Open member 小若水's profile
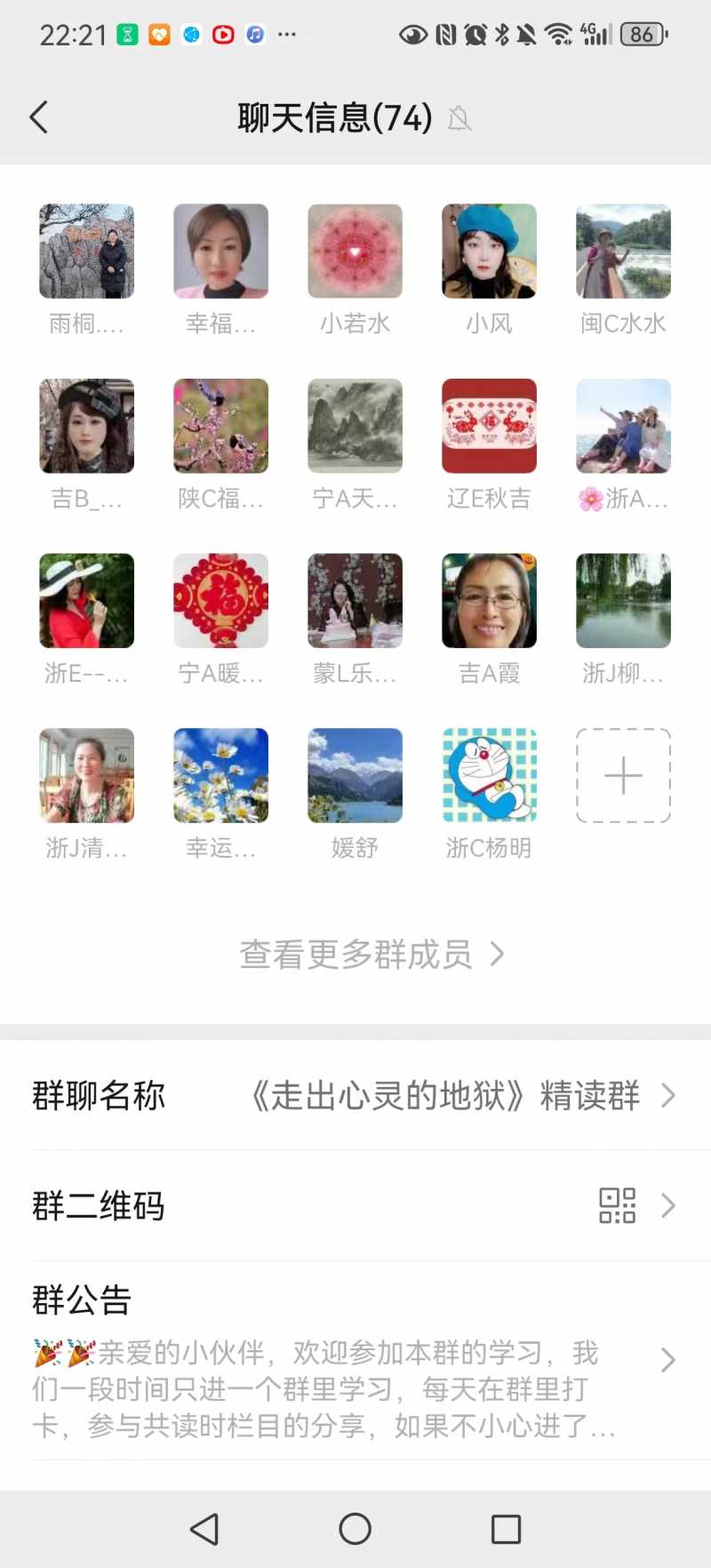 (x=355, y=252)
